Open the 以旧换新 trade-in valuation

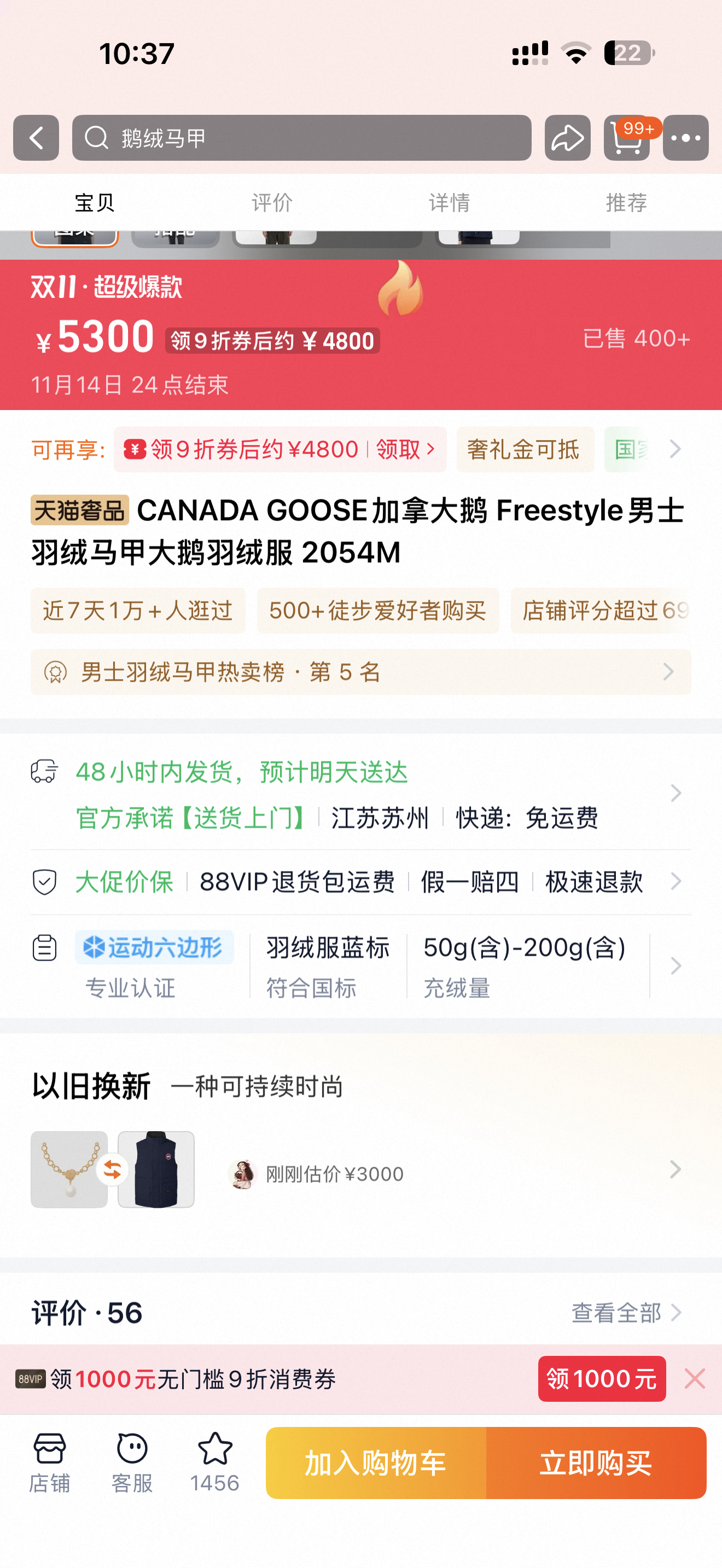(451, 1170)
